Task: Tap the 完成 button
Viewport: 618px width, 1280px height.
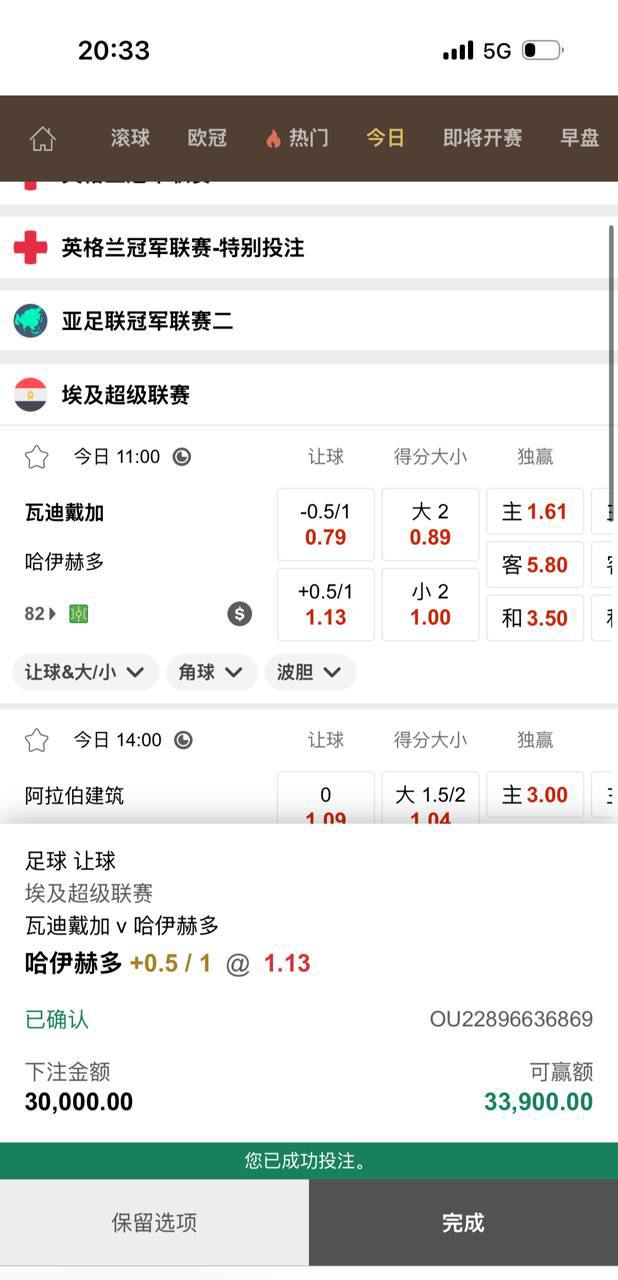Action: pyautogui.click(x=463, y=1222)
